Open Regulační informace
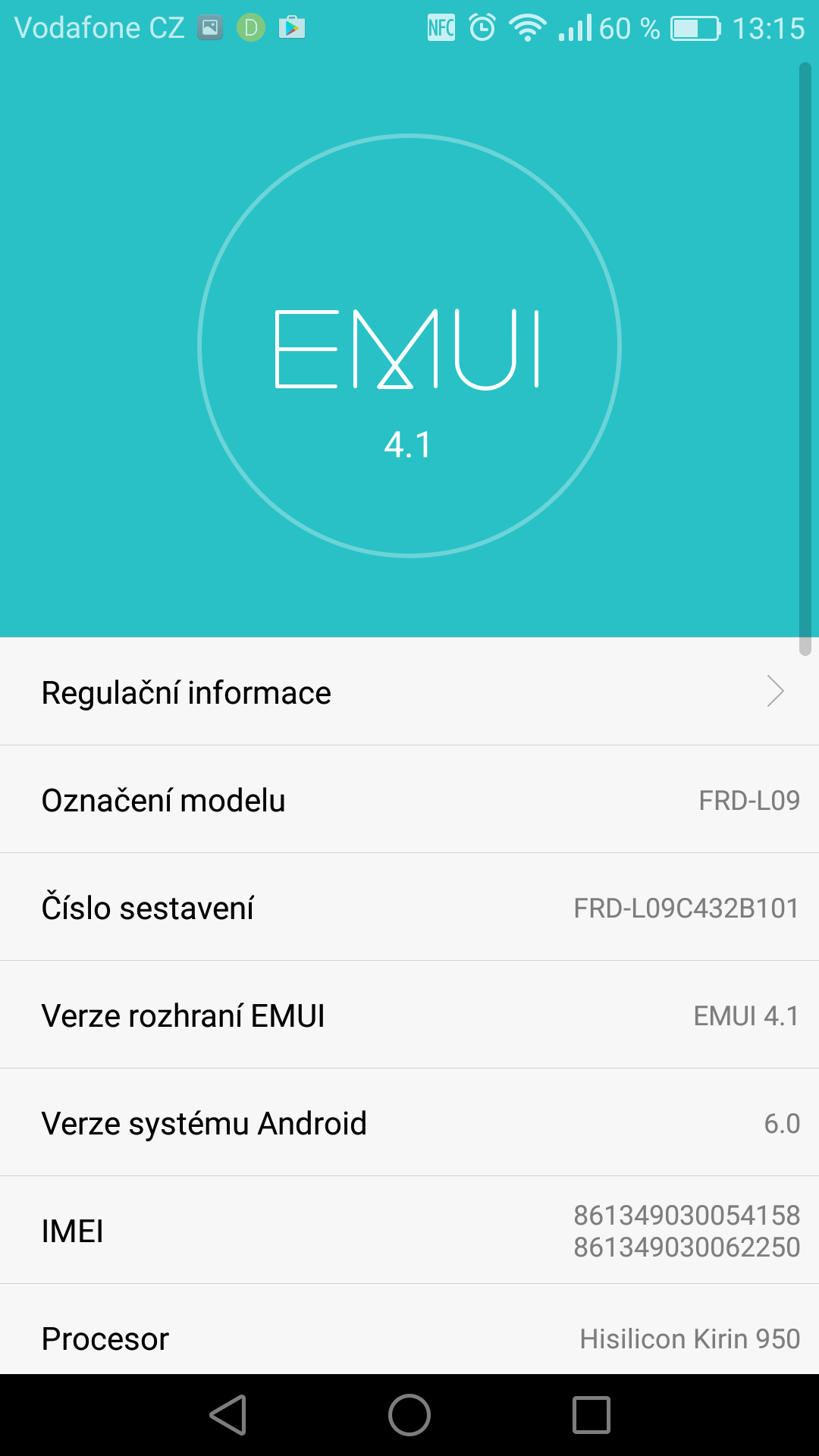The height and width of the screenshot is (1456, 819). 409,692
